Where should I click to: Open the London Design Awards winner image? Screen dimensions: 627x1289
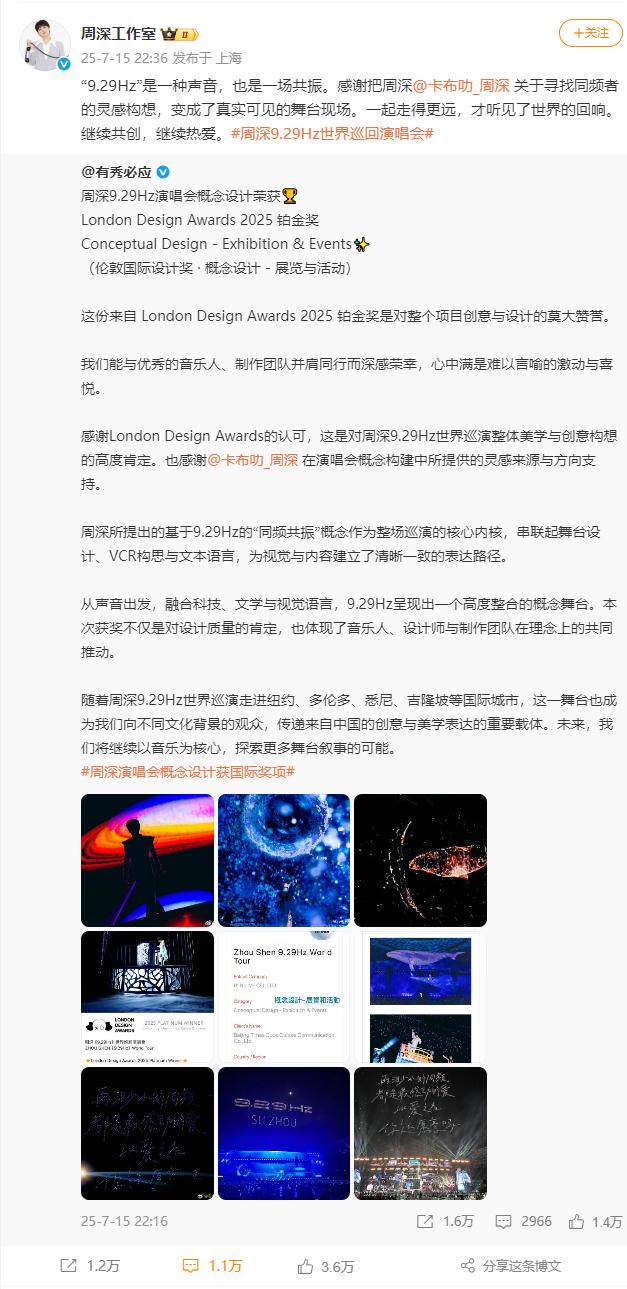click(147, 997)
